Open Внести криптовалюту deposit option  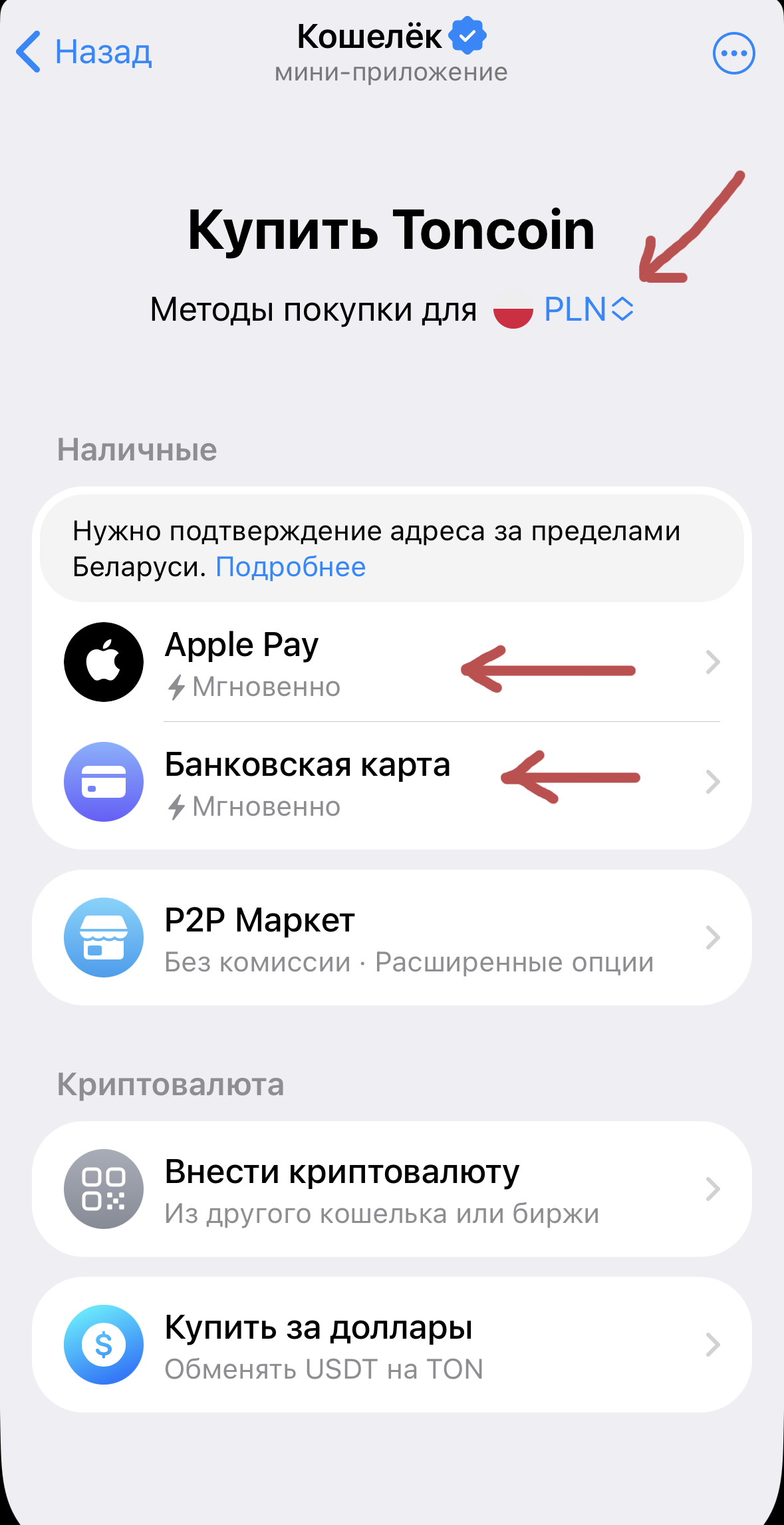click(x=391, y=1189)
